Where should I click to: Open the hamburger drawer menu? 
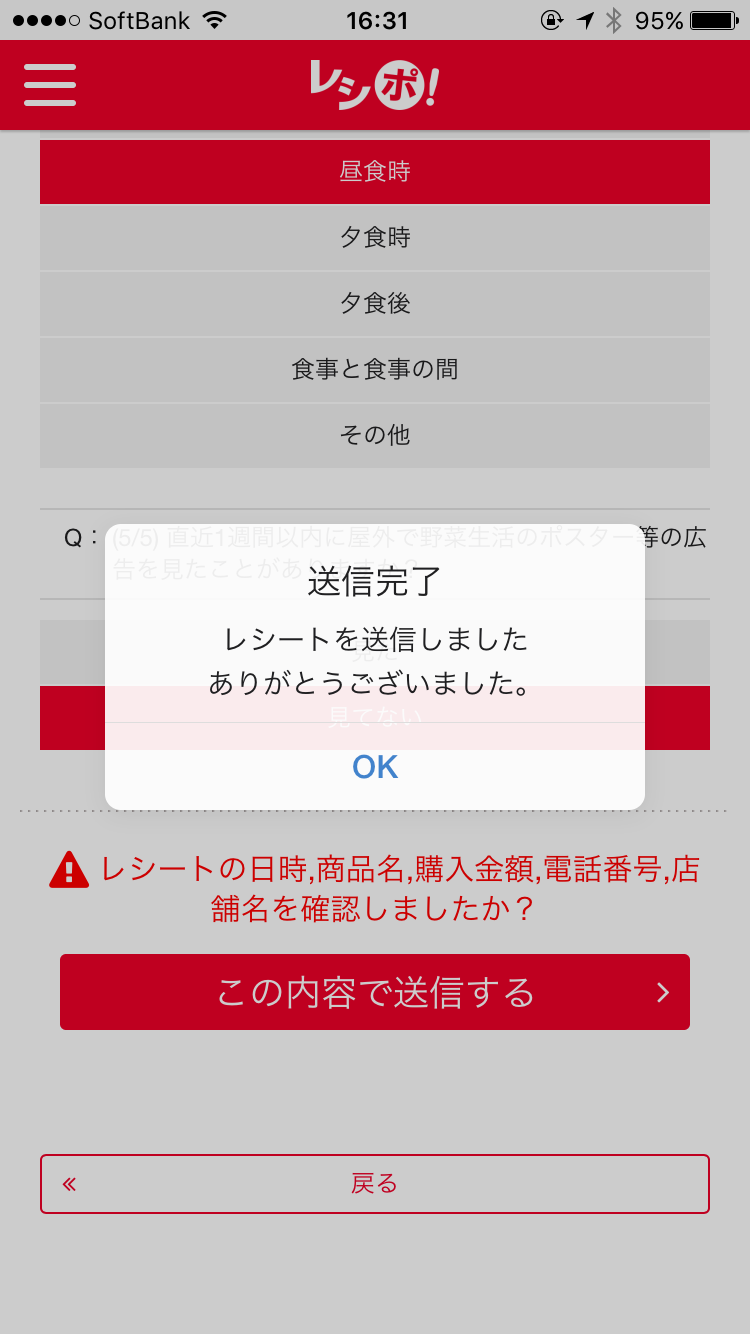click(50, 85)
